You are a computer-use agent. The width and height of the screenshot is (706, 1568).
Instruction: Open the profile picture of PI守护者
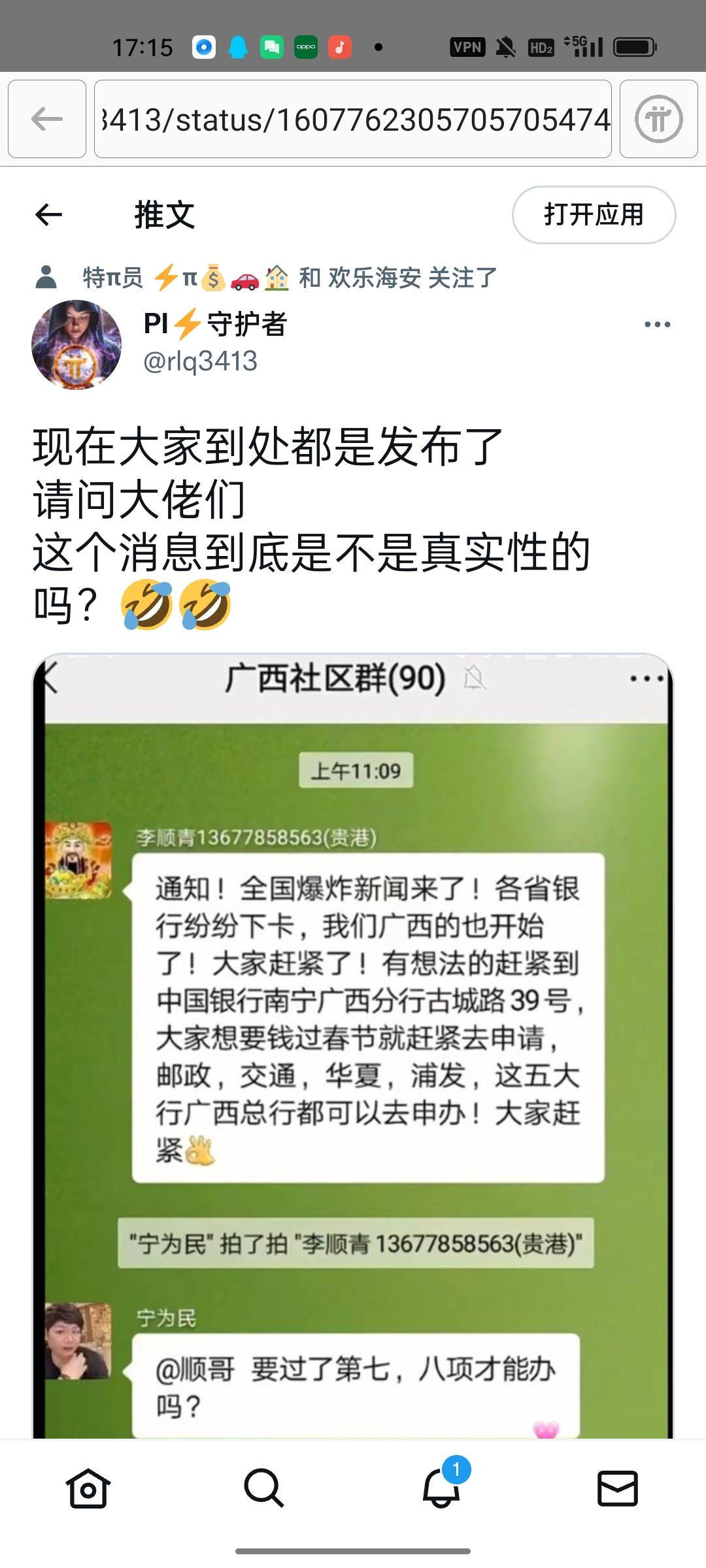(x=76, y=344)
